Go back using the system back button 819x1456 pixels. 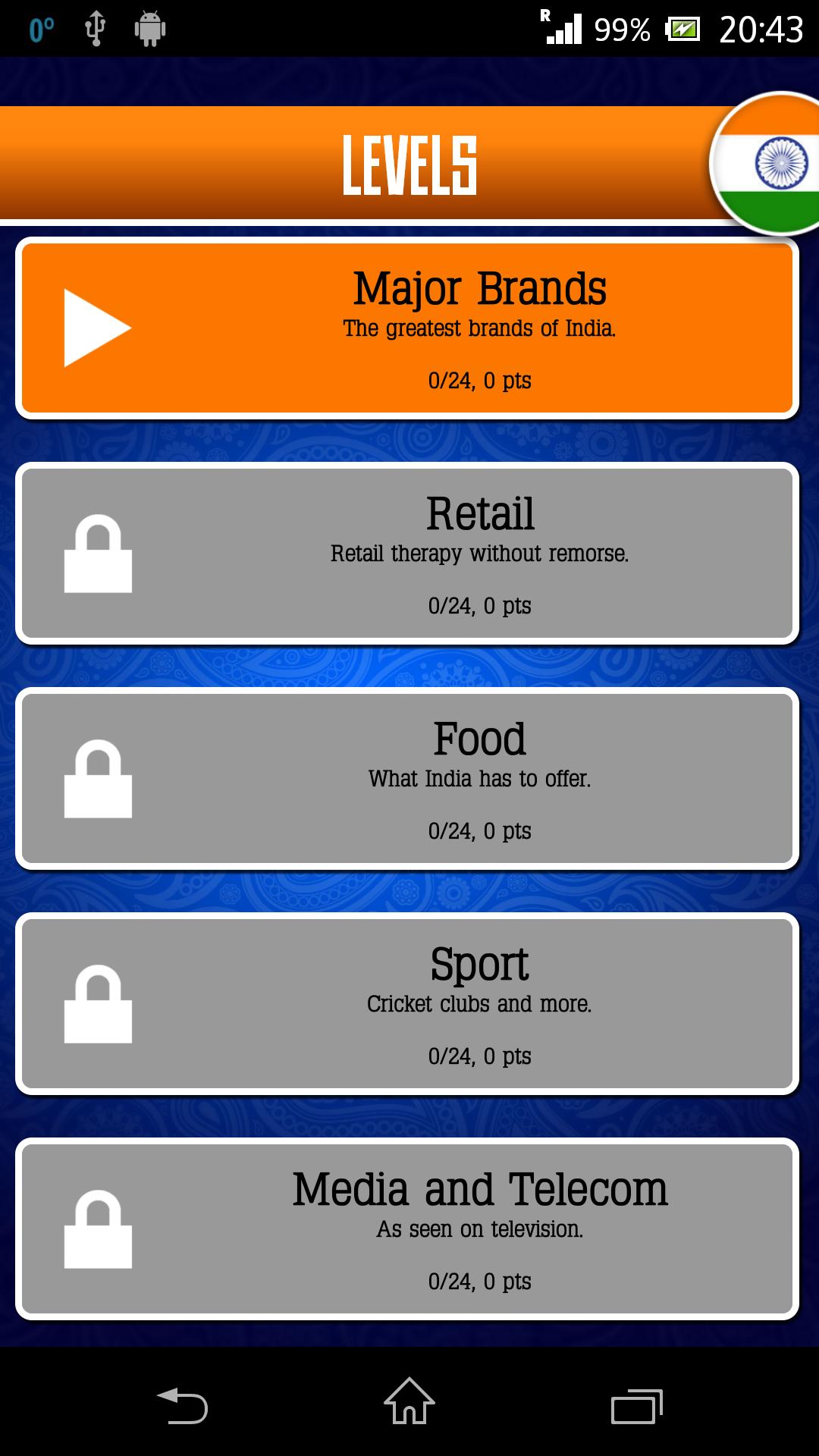coord(182,1406)
